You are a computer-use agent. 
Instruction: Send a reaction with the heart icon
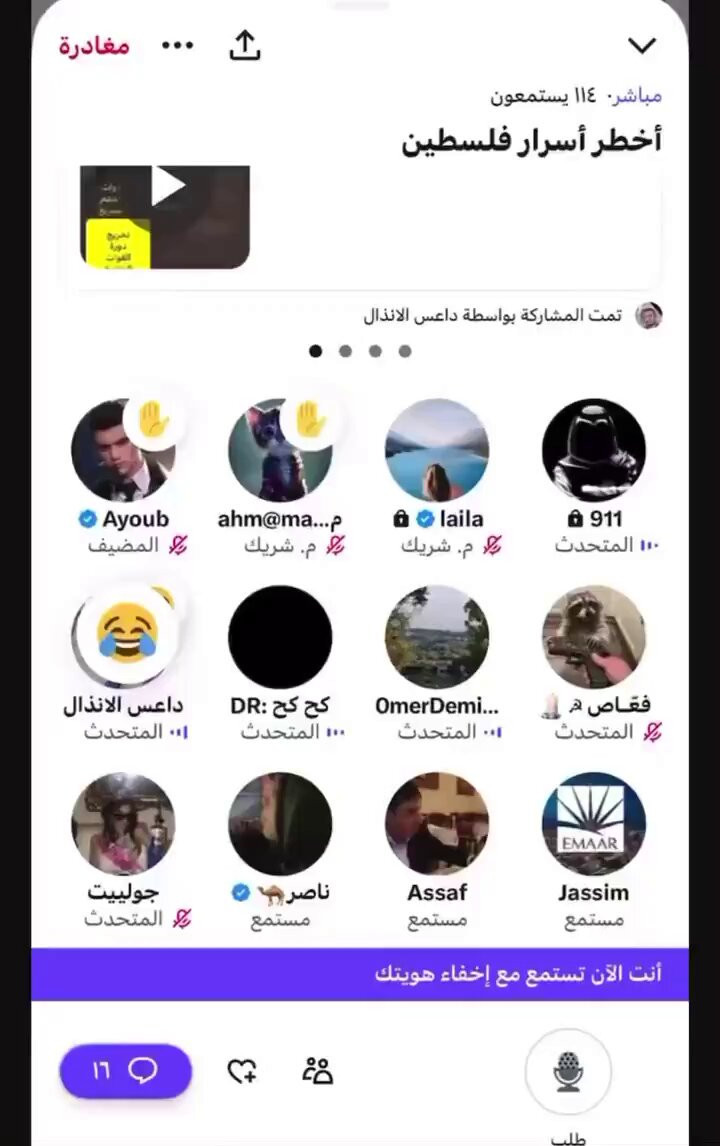[242, 1071]
